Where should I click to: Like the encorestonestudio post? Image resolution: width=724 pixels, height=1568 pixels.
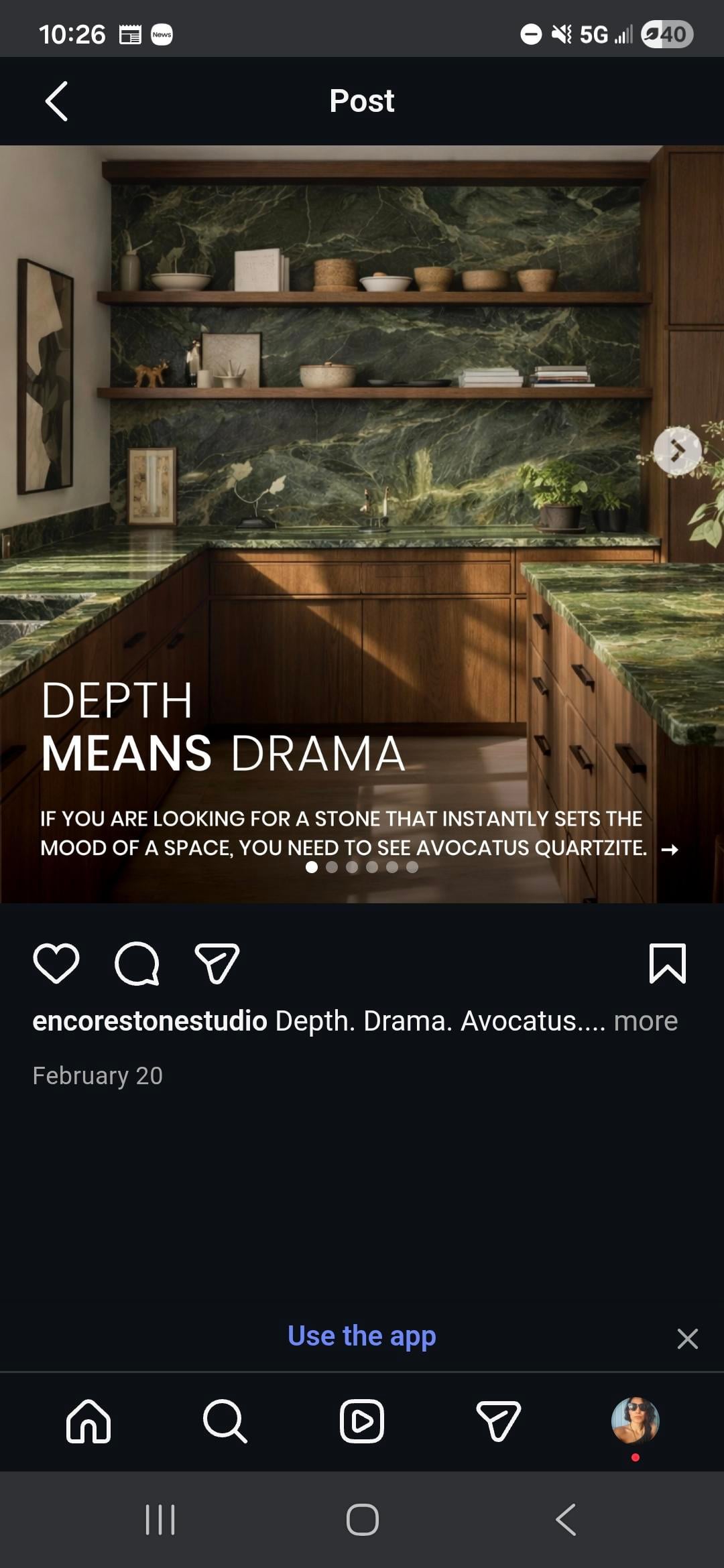tap(56, 964)
